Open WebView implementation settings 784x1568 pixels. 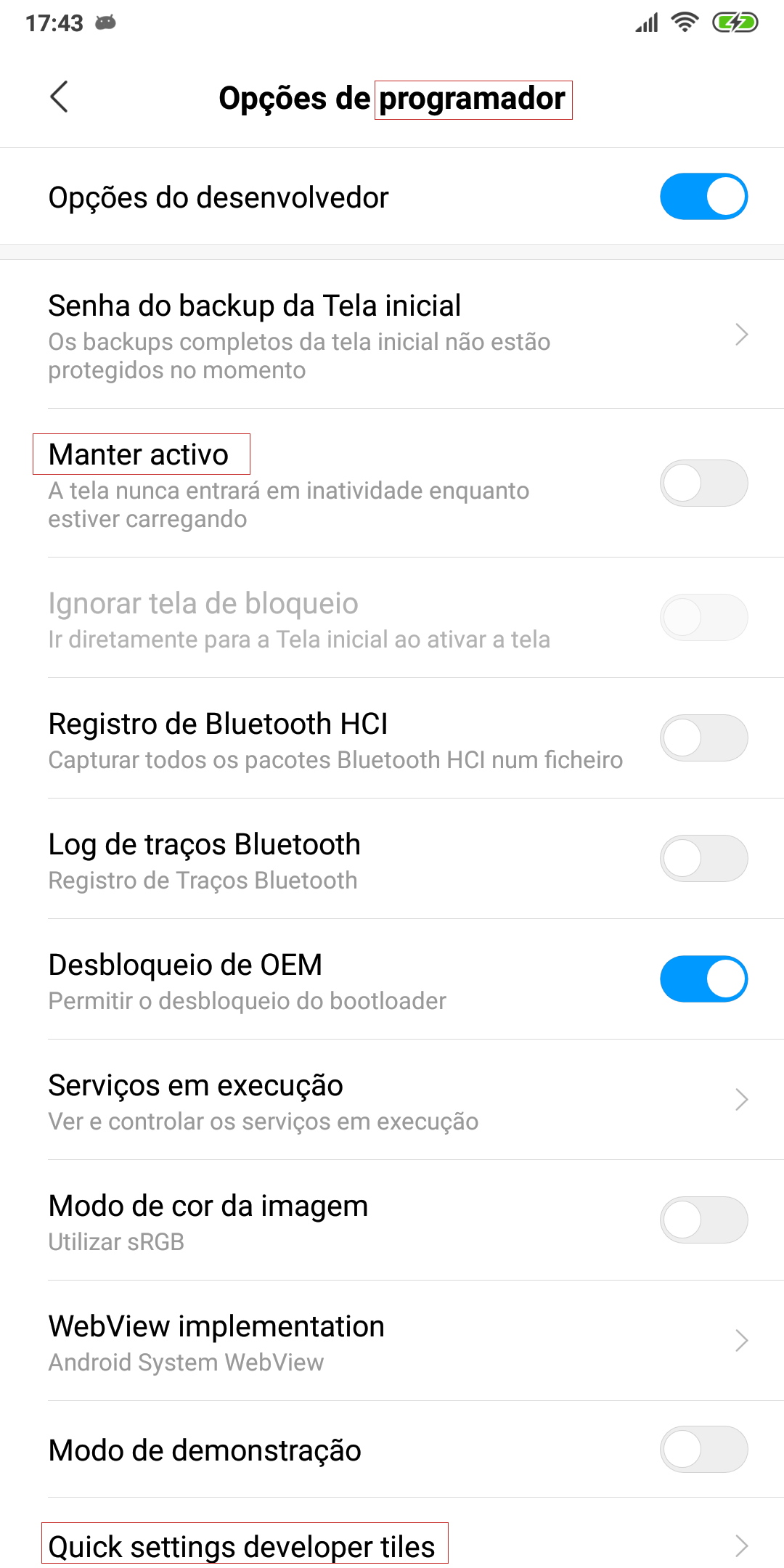[x=392, y=1341]
